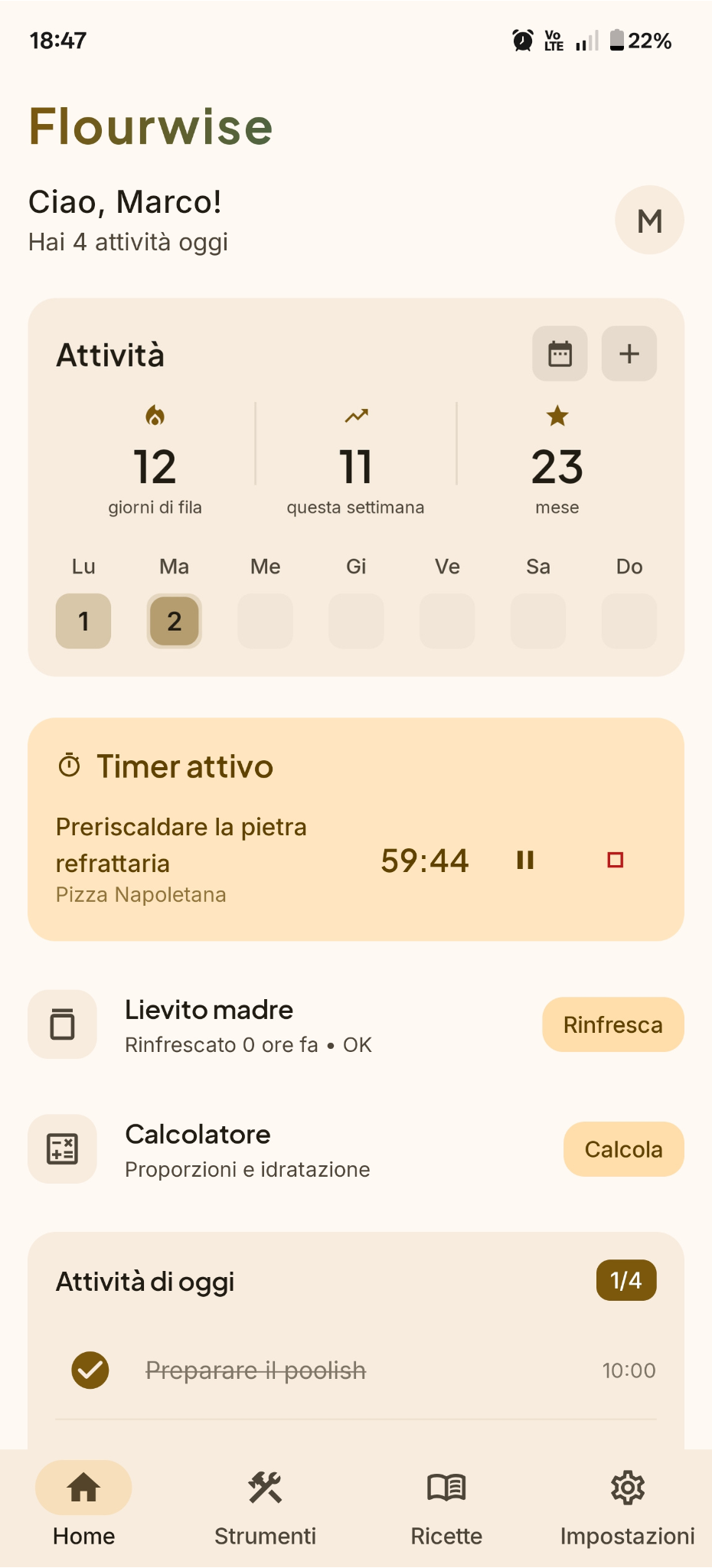Viewport: 712px width, 1568px height.
Task: Tap the star icon above the monthly count
Action: pos(556,416)
